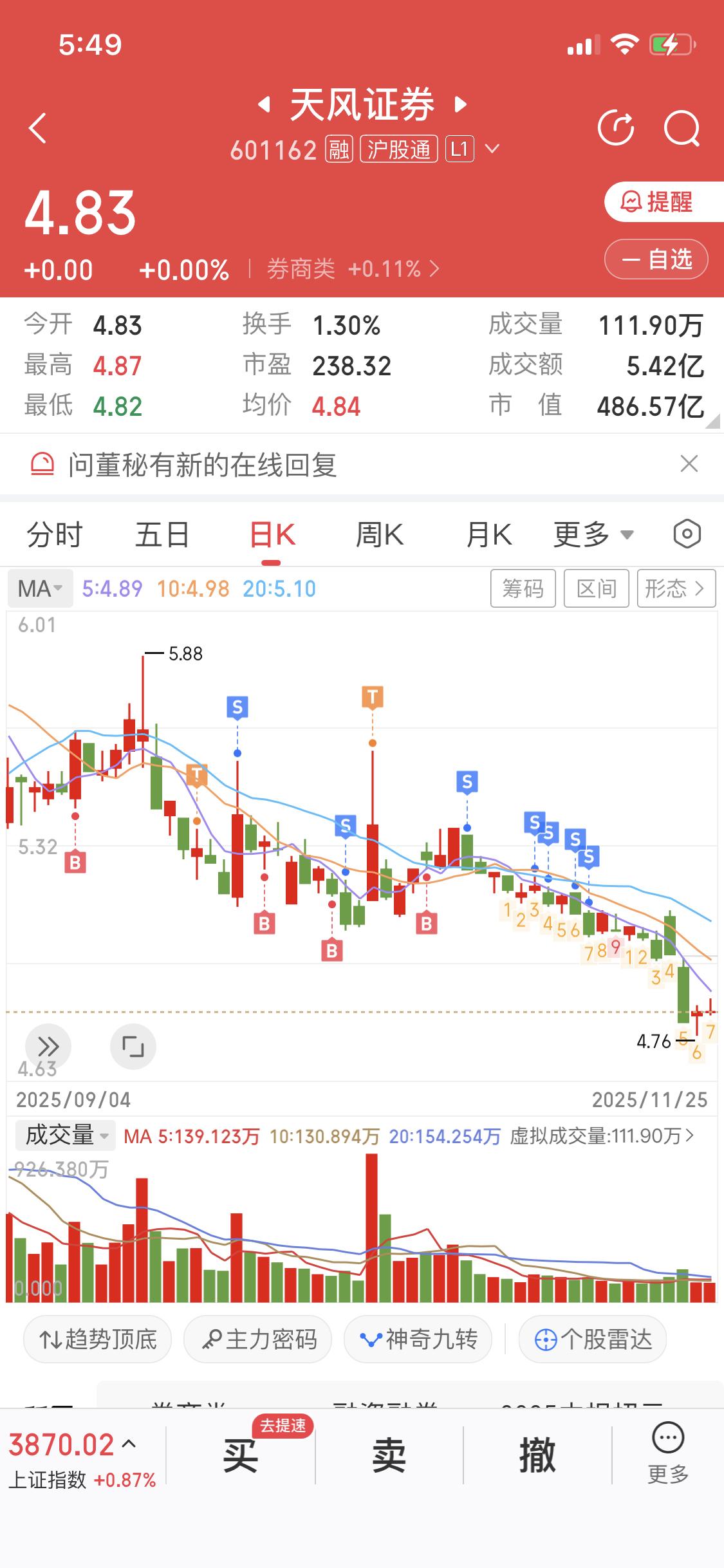Switch to the 分时 tab

pyautogui.click(x=53, y=534)
